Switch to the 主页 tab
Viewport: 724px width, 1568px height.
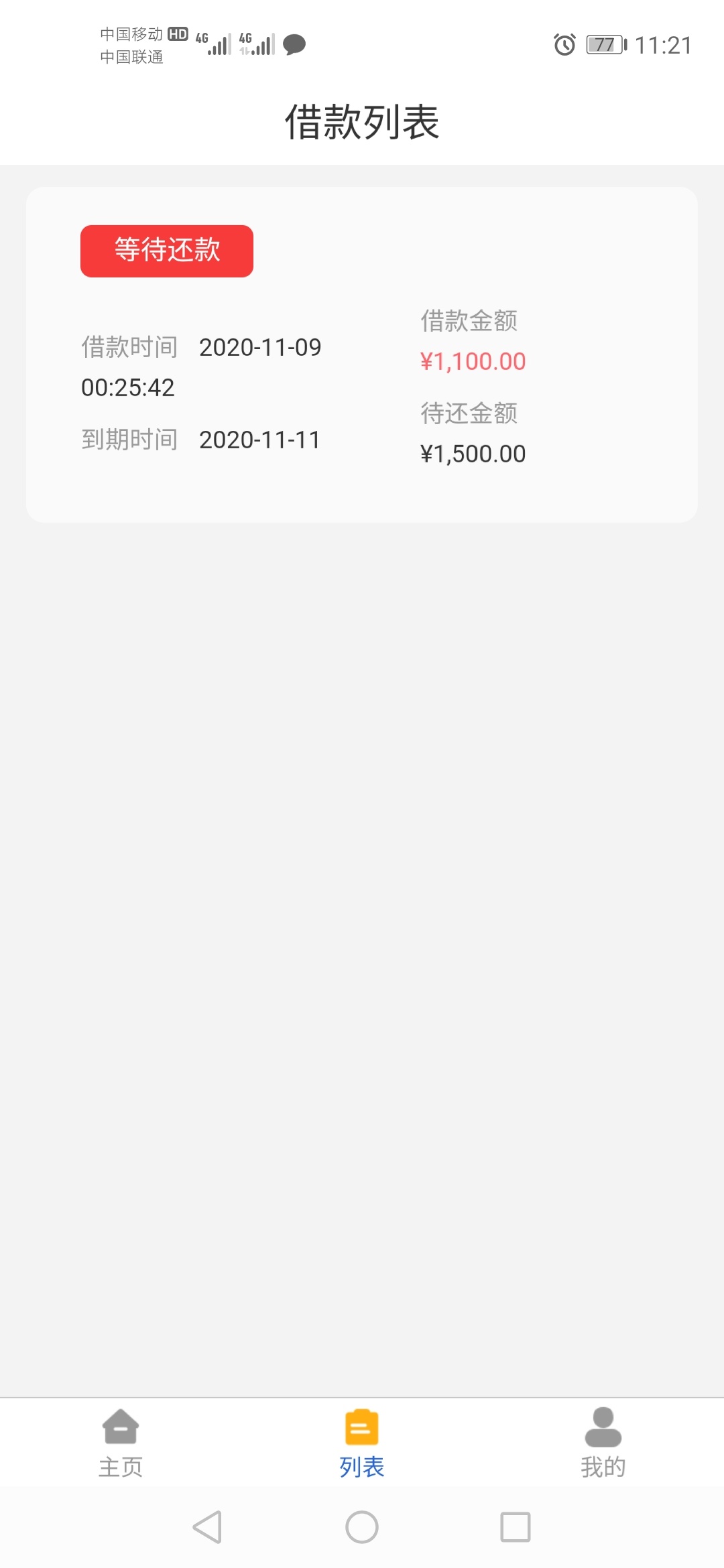point(121,1443)
